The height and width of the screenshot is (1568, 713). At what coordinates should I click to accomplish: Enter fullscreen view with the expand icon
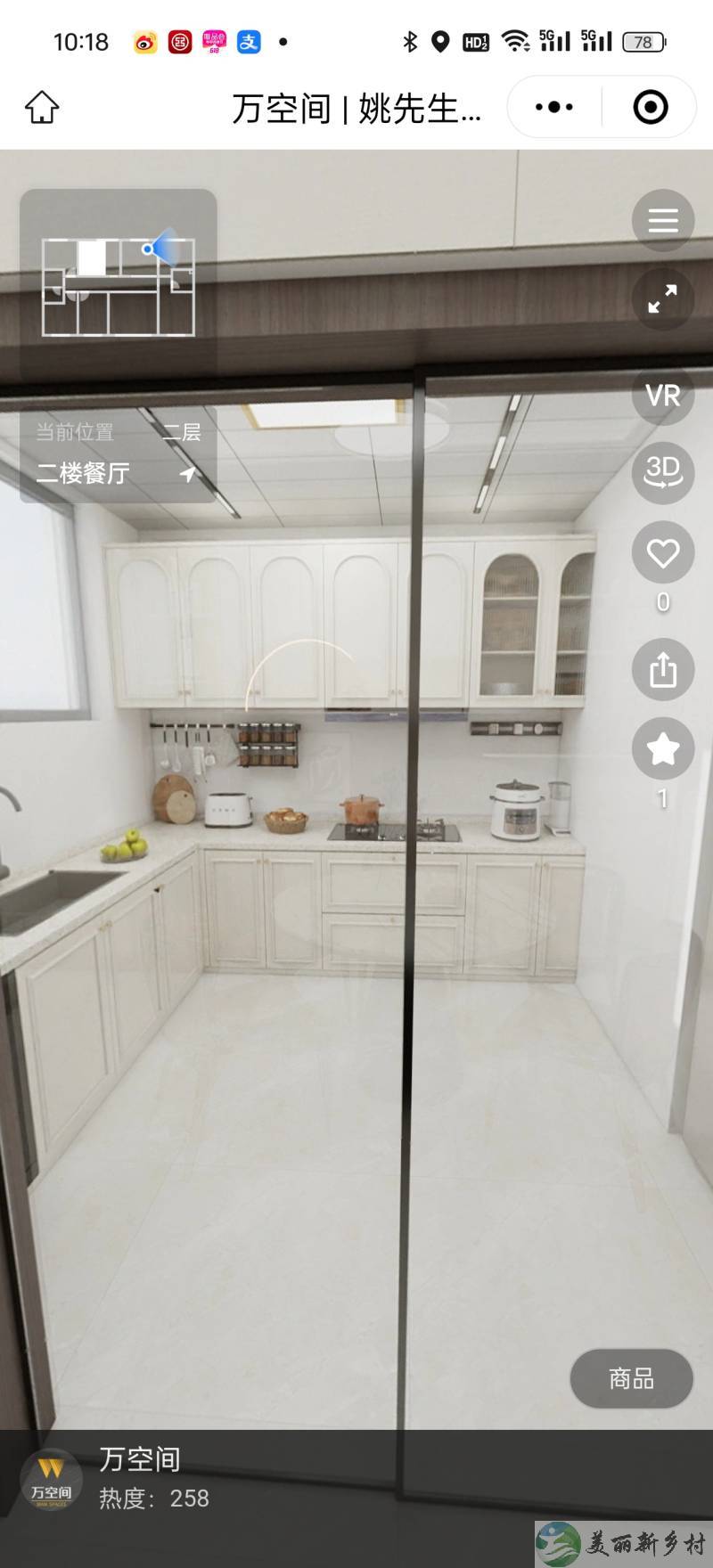tap(662, 299)
